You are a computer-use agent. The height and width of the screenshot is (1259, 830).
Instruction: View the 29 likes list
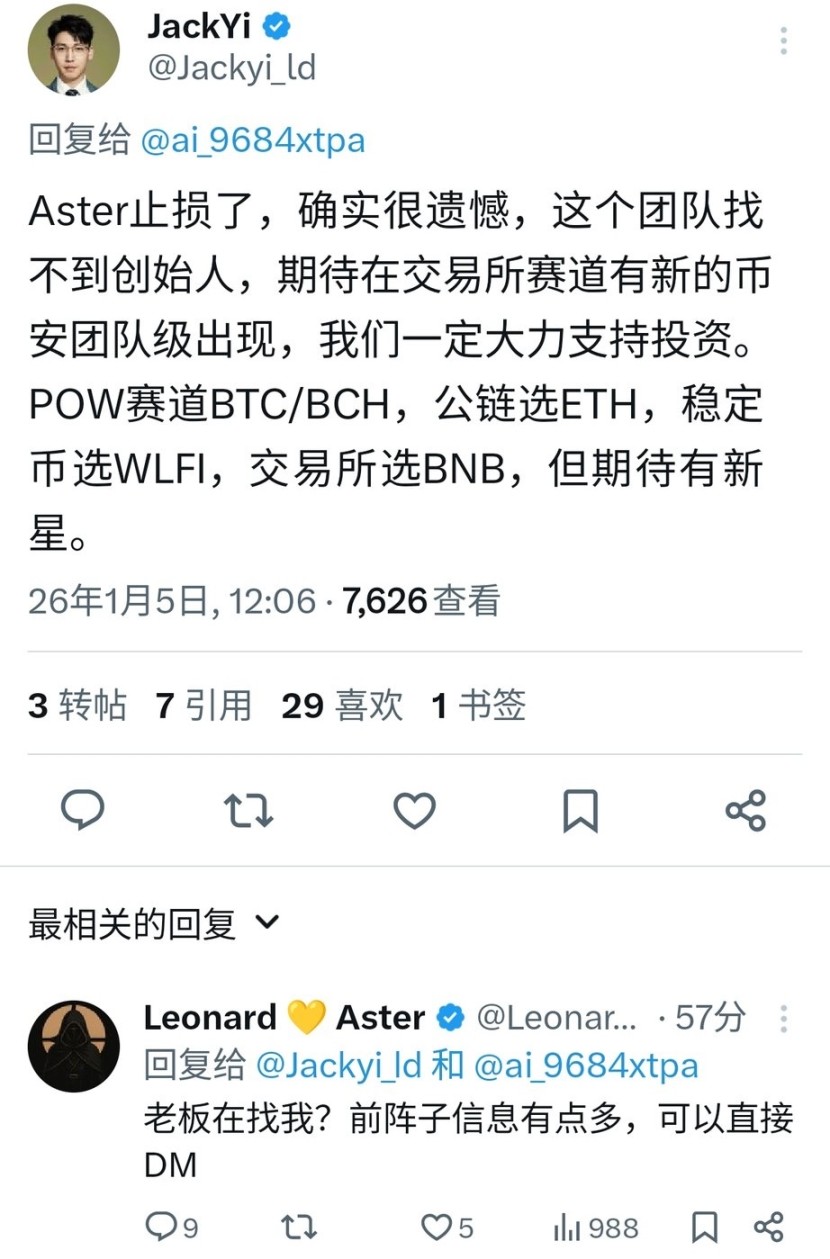click(x=341, y=706)
